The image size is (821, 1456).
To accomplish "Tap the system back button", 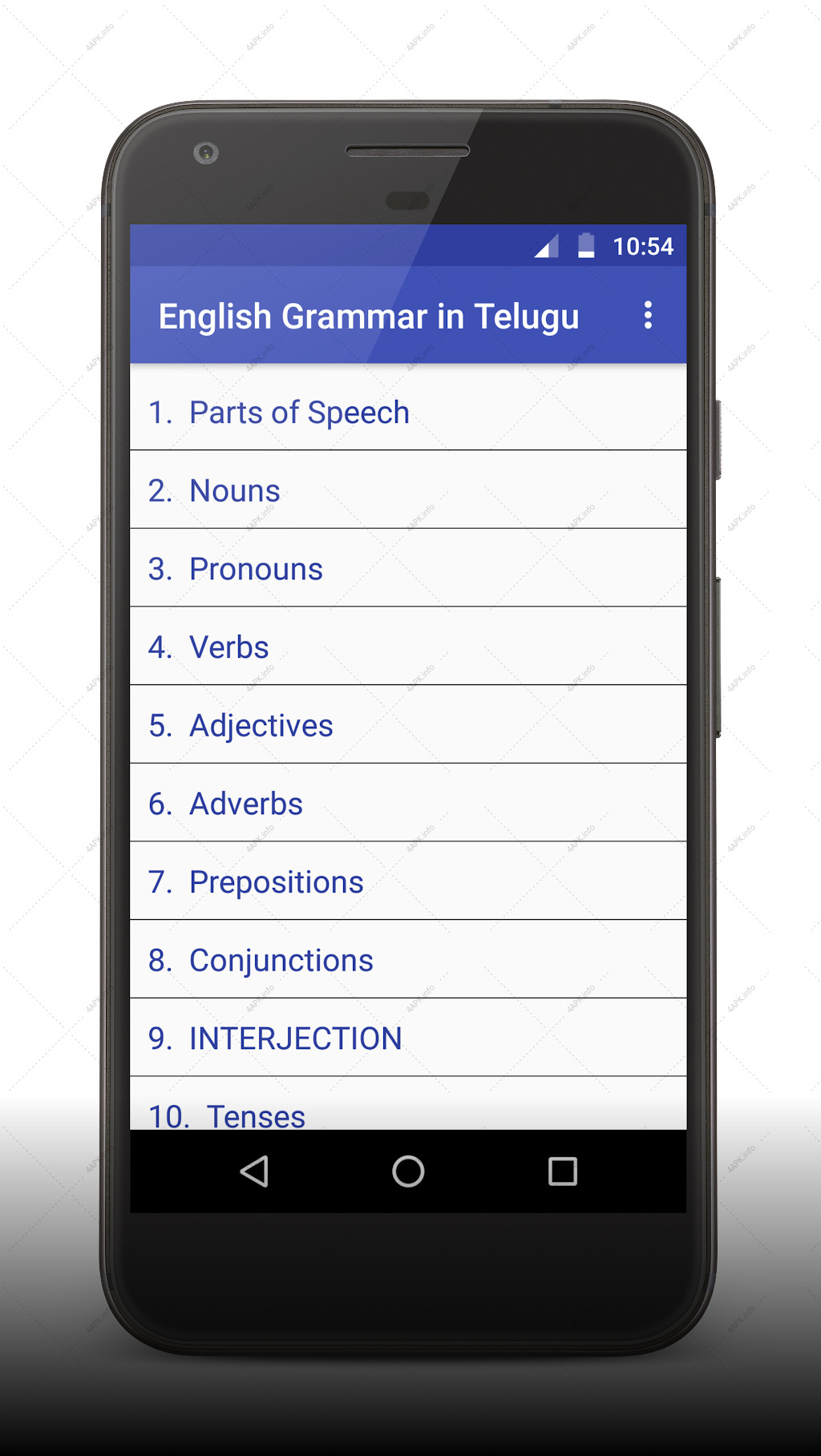I will pyautogui.click(x=254, y=1172).
